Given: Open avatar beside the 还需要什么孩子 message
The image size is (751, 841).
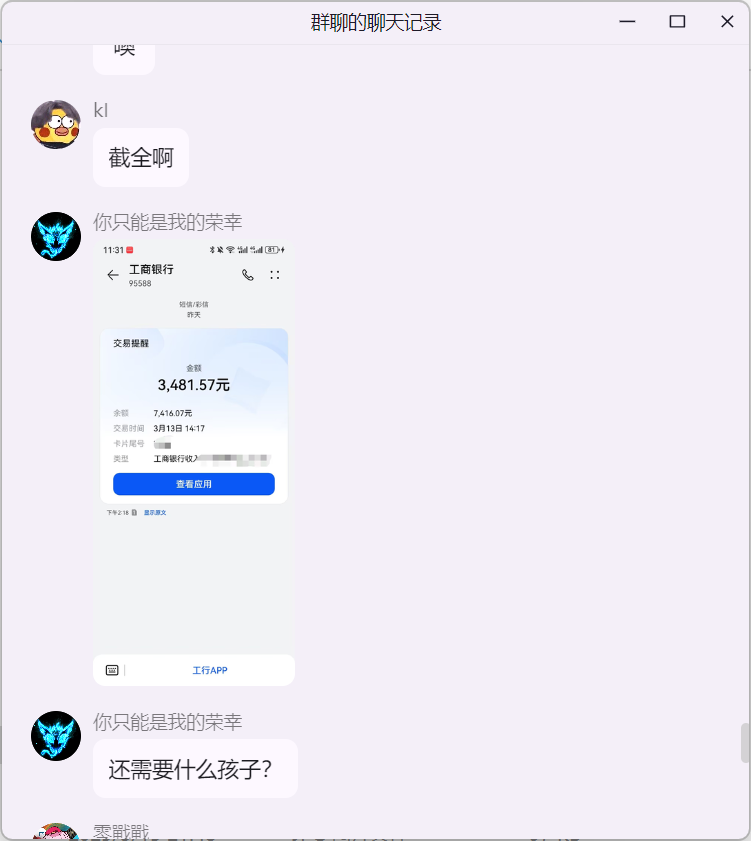Looking at the screenshot, I should coord(56,736).
